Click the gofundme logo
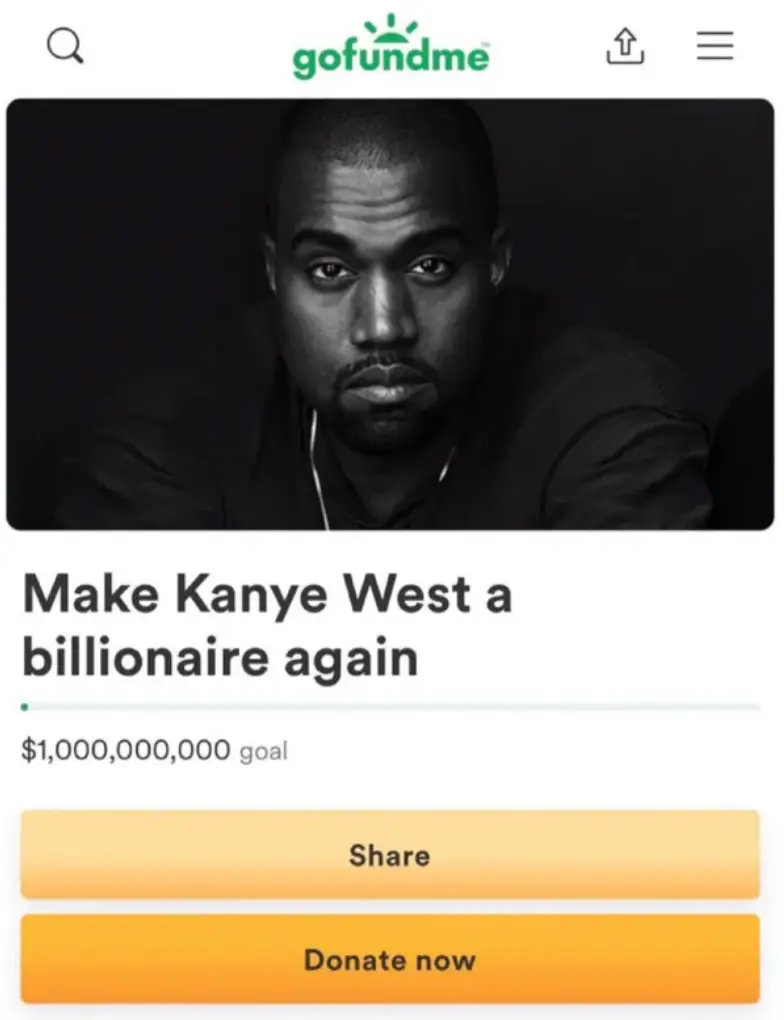This screenshot has height=1020, width=784. tap(391, 57)
